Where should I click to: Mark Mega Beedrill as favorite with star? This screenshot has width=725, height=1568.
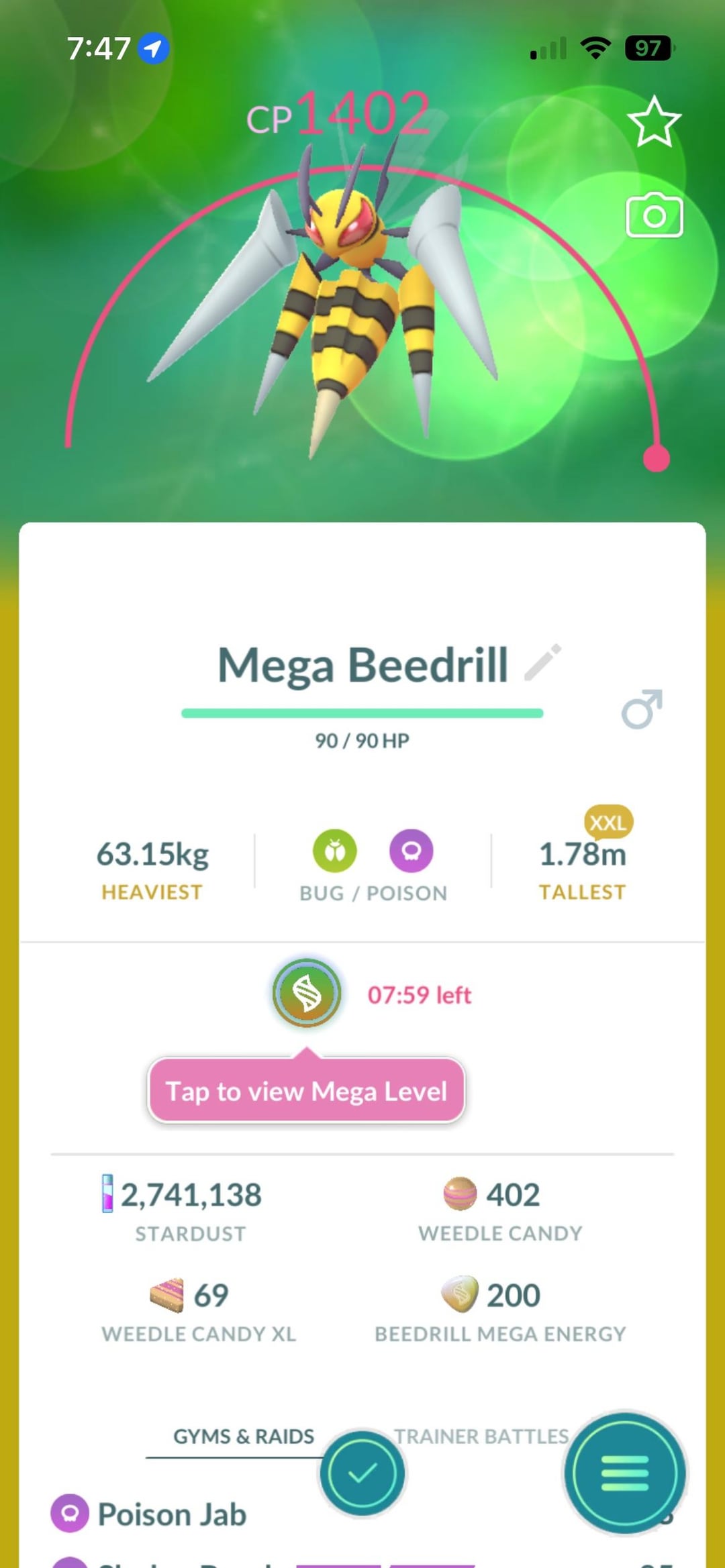coord(654,122)
